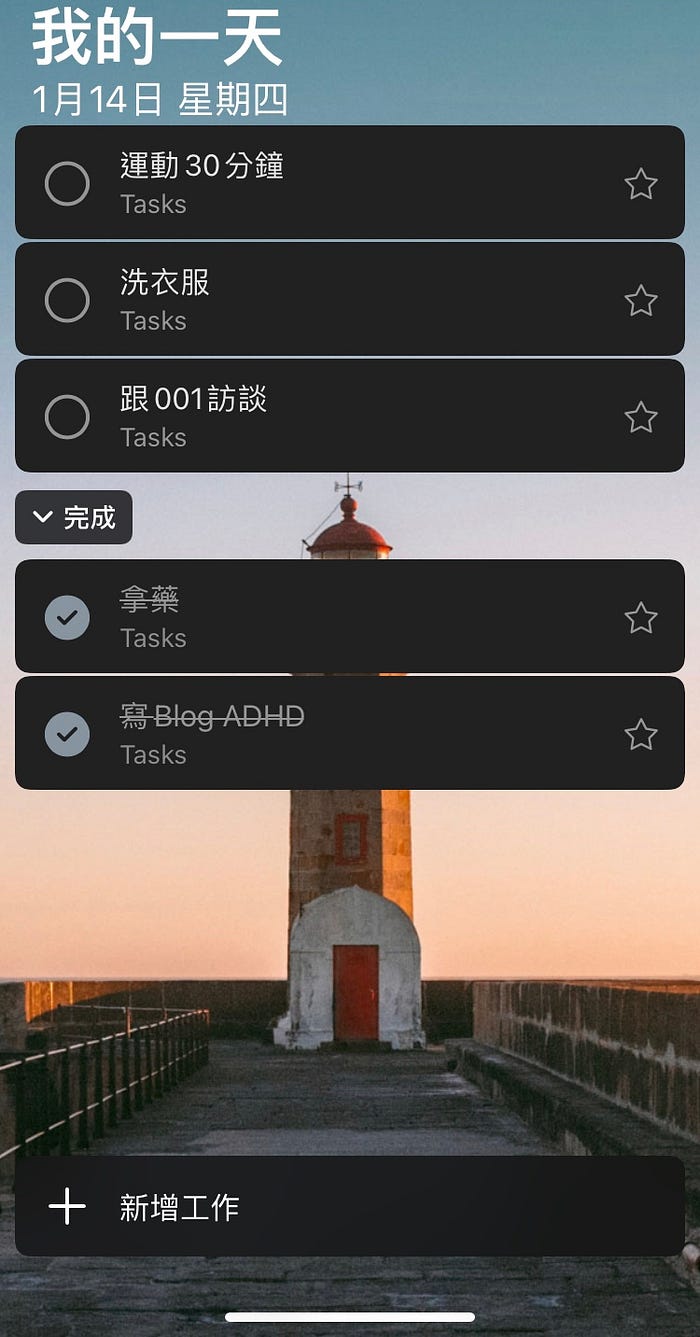Complete the 跟 001 訪談 task

(x=67, y=417)
